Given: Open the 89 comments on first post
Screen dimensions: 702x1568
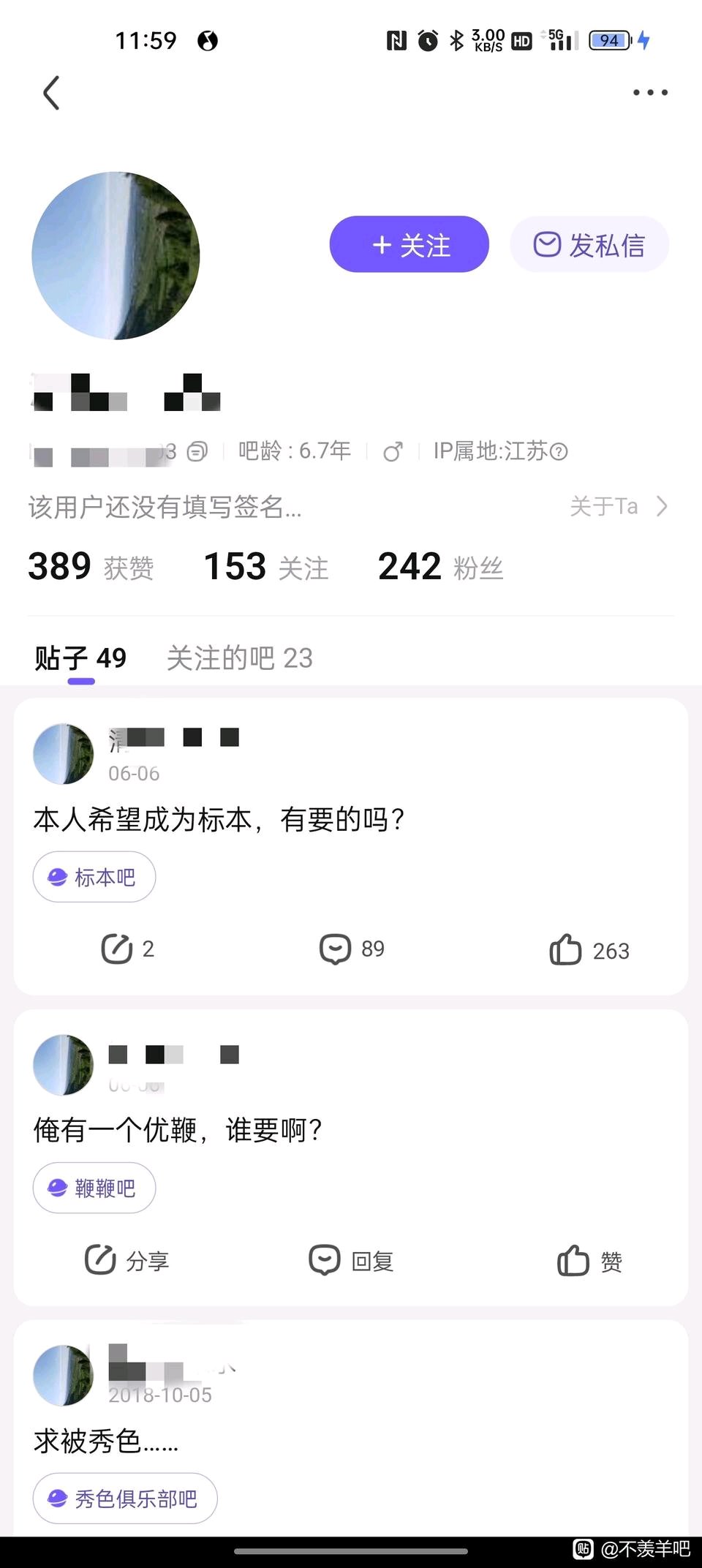Looking at the screenshot, I should tap(352, 949).
